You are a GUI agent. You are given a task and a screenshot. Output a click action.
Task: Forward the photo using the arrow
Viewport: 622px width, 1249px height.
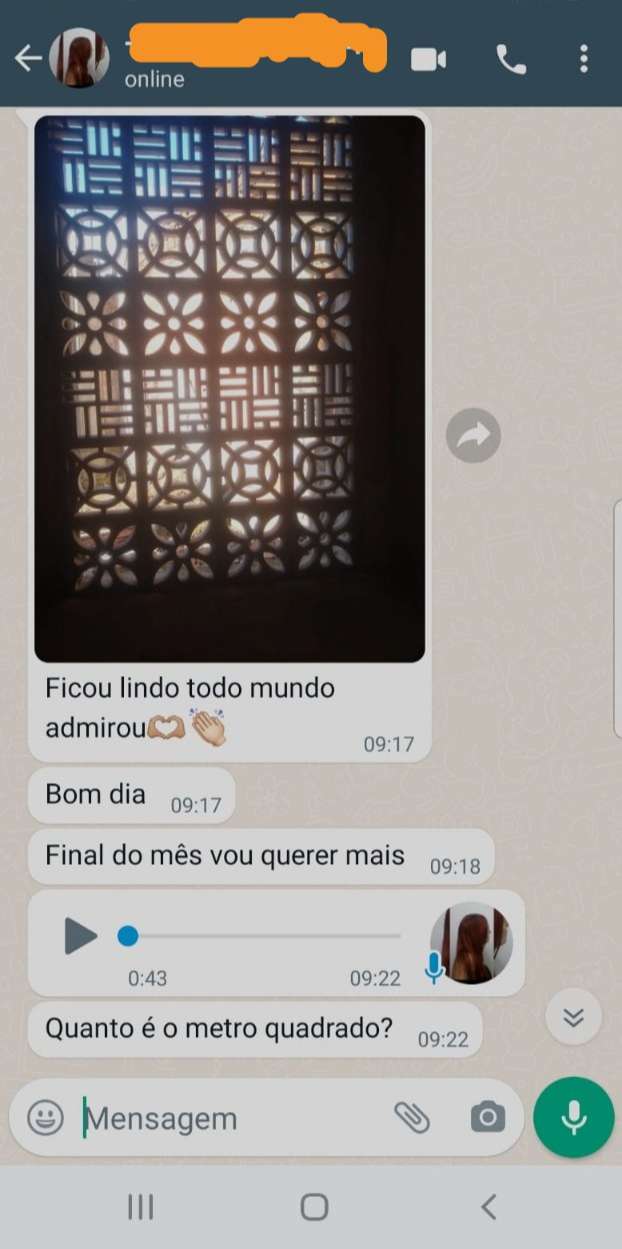(473, 434)
